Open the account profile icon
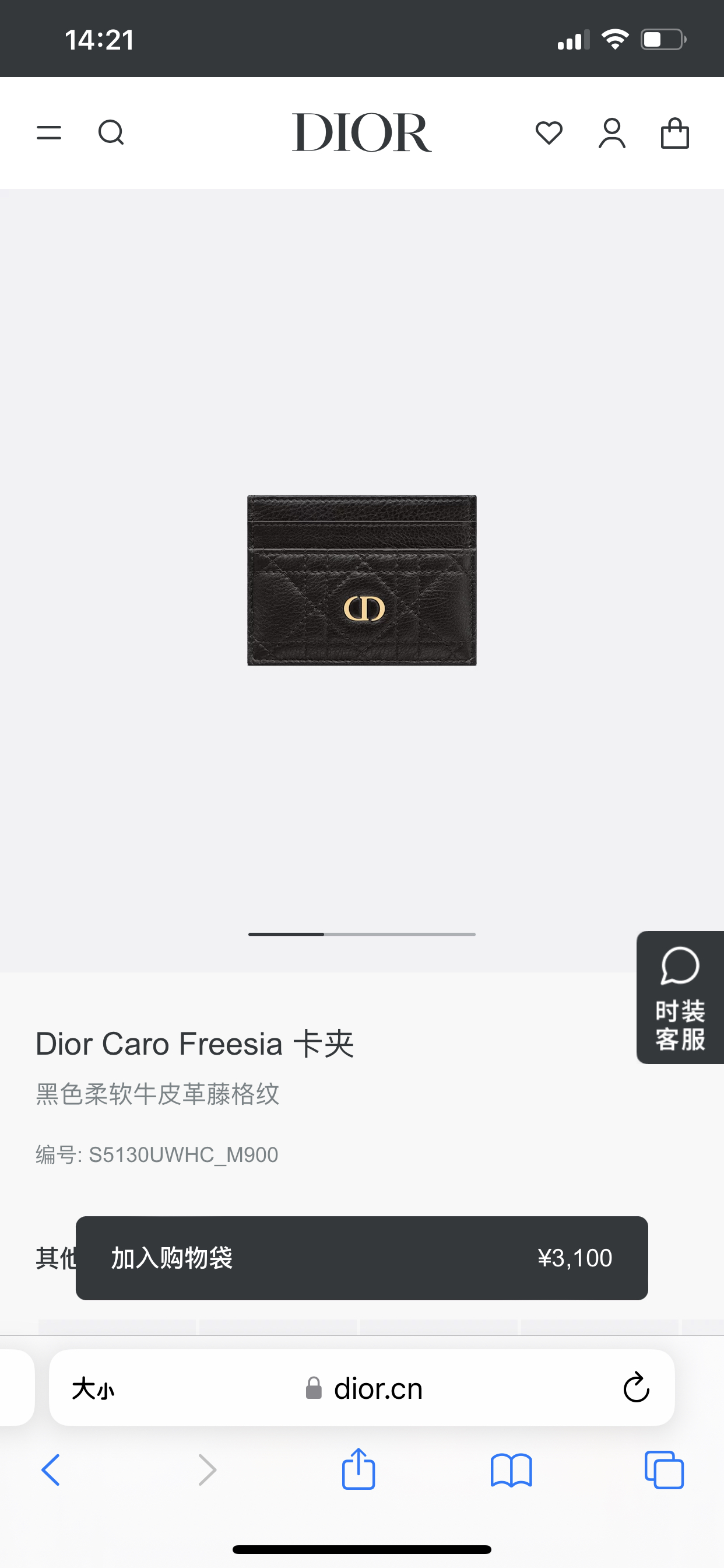724x1568 pixels. point(611,132)
